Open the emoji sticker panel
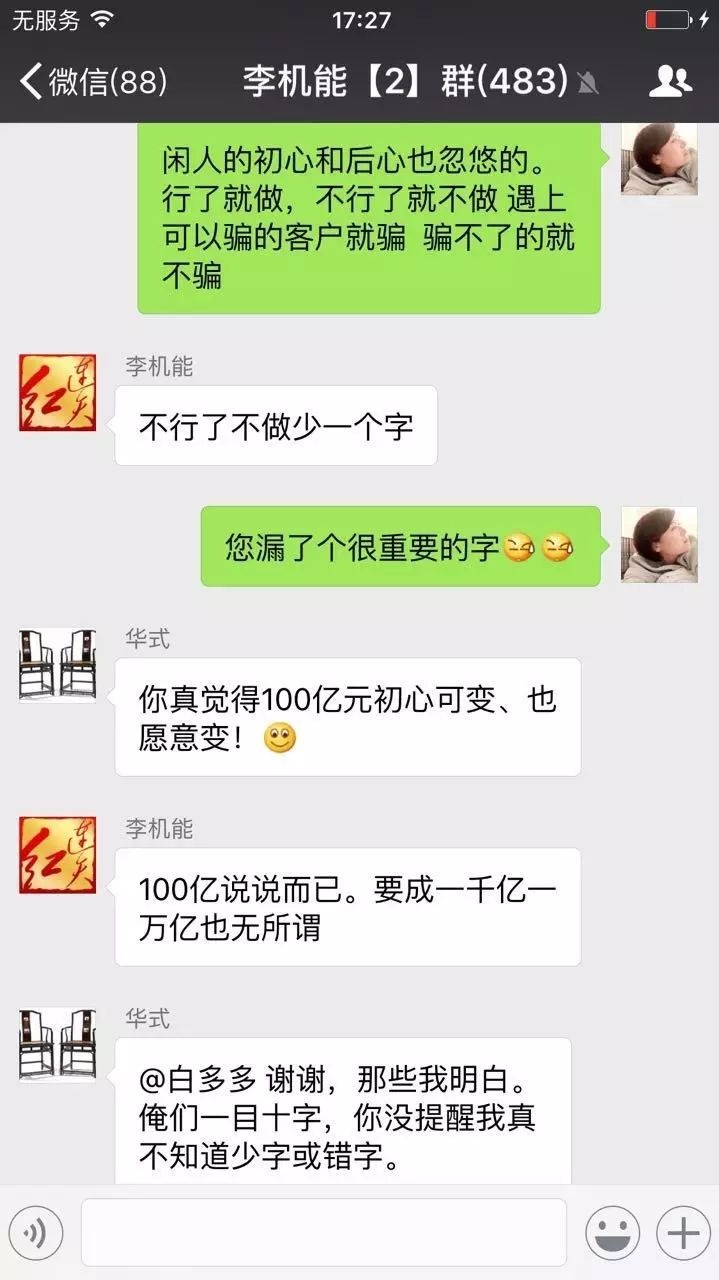 [612, 1233]
